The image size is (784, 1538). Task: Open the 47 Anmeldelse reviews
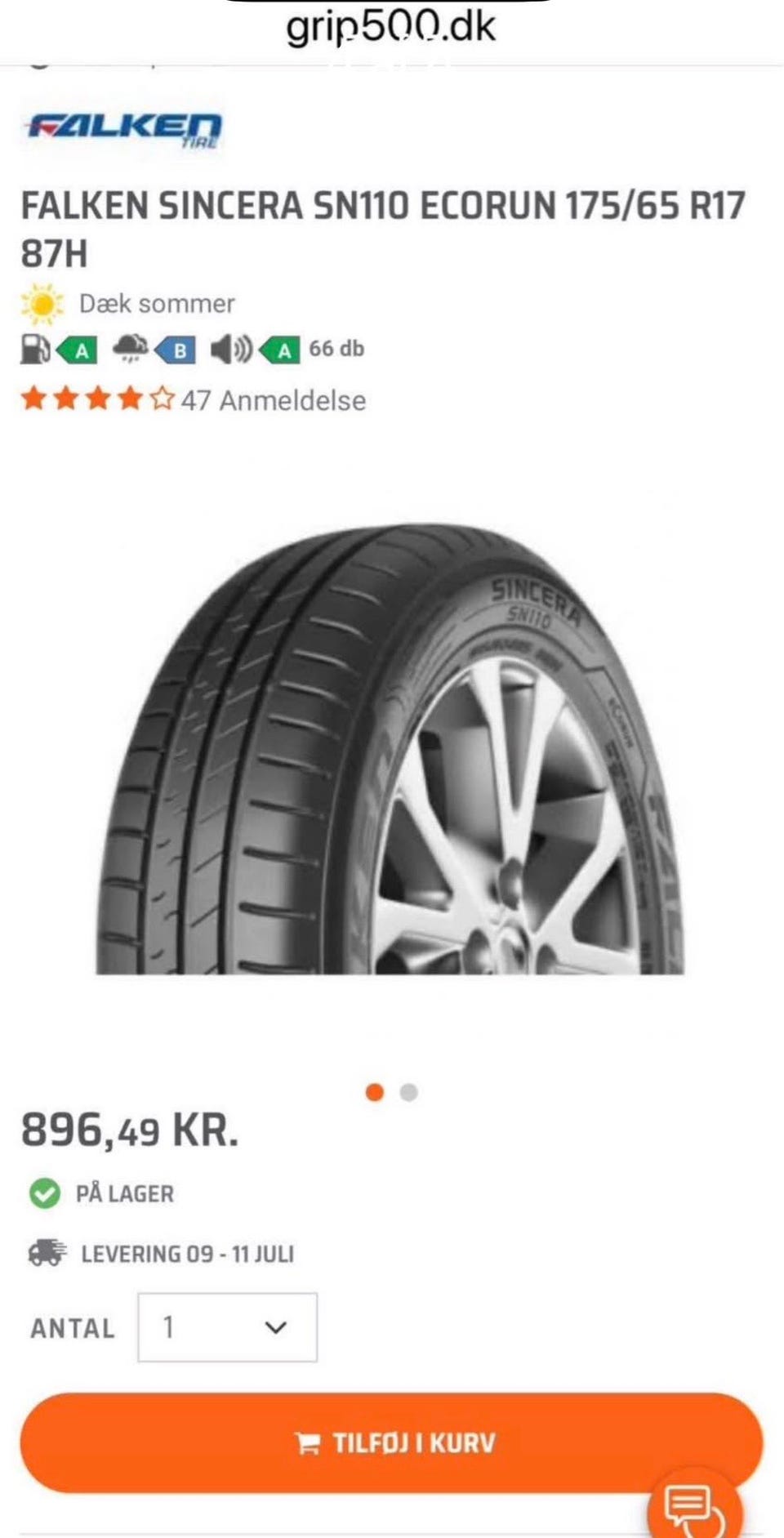click(x=274, y=400)
